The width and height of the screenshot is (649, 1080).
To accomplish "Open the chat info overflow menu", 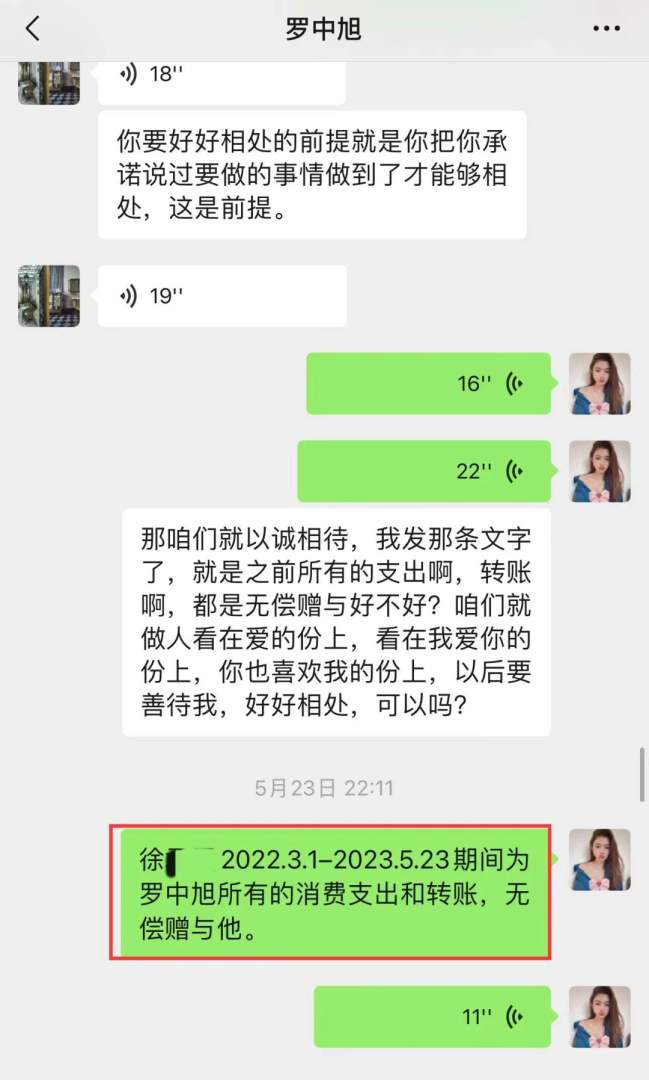I will [606, 29].
